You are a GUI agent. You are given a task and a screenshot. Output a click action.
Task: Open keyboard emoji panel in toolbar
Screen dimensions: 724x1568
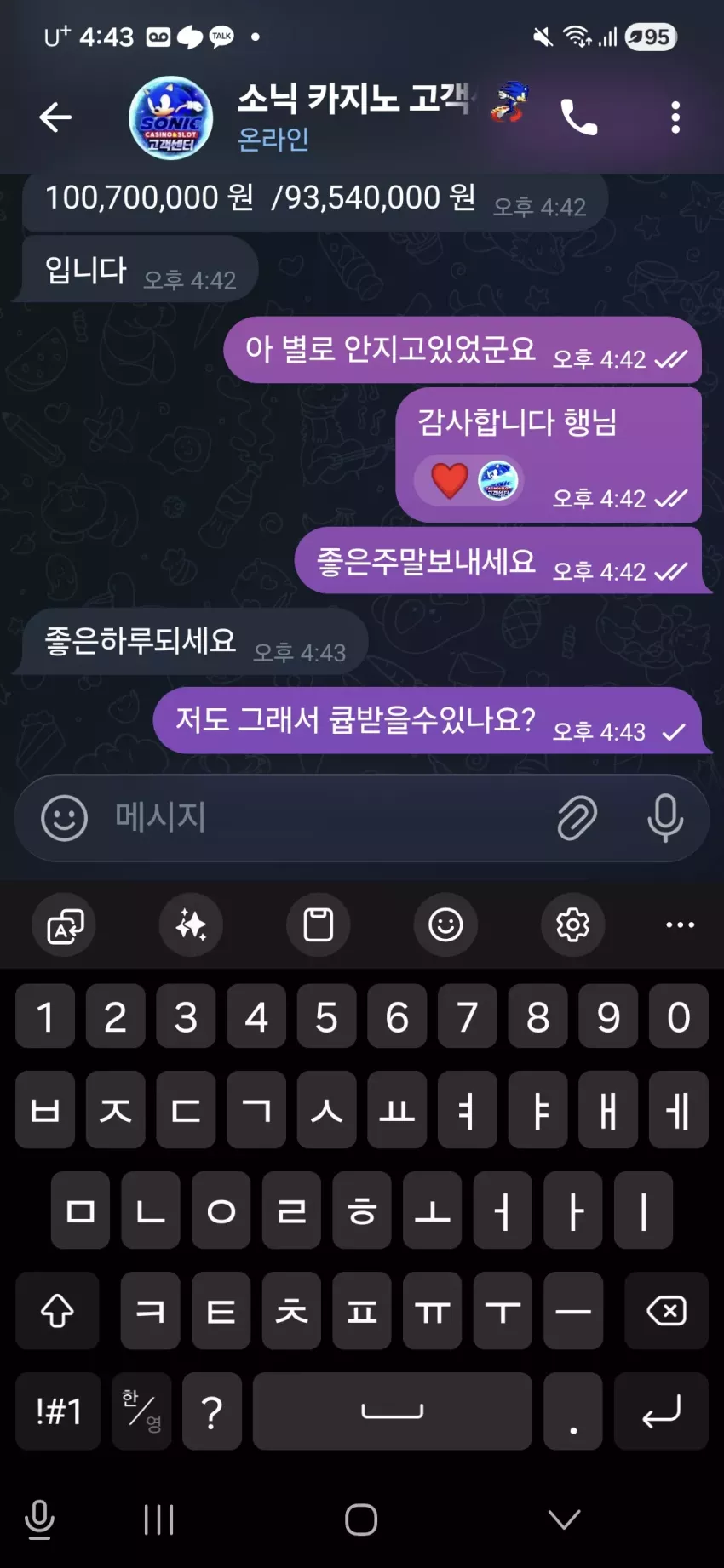pos(445,925)
